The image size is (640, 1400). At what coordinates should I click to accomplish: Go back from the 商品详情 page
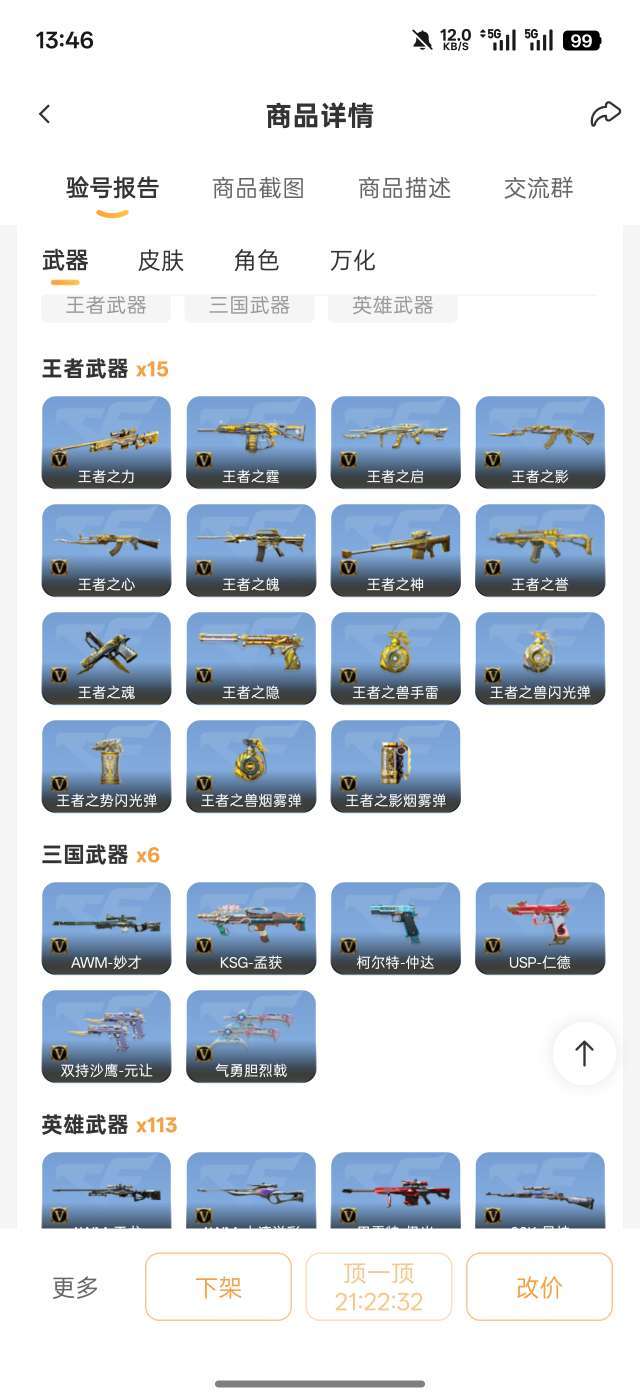tap(45, 115)
